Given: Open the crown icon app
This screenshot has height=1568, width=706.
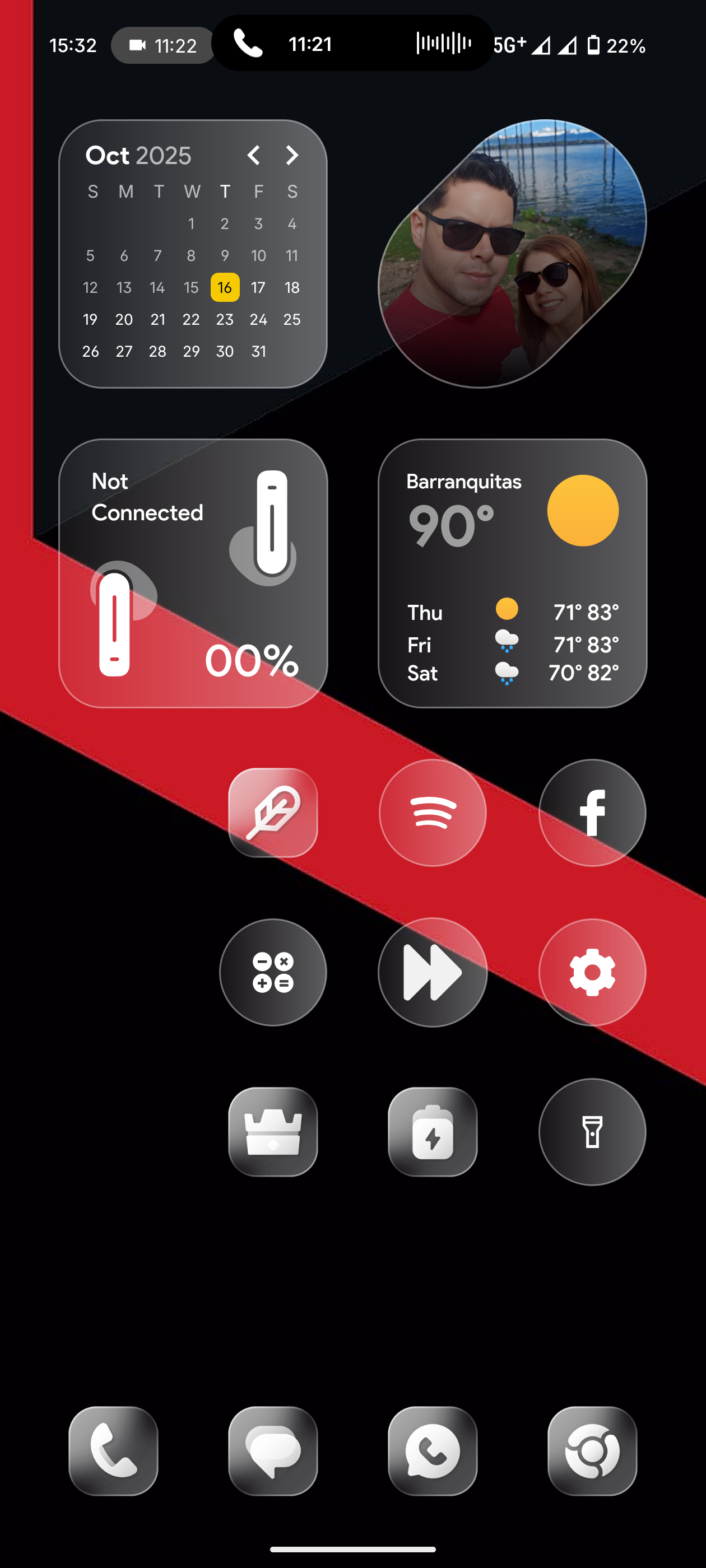Looking at the screenshot, I should (x=273, y=1132).
